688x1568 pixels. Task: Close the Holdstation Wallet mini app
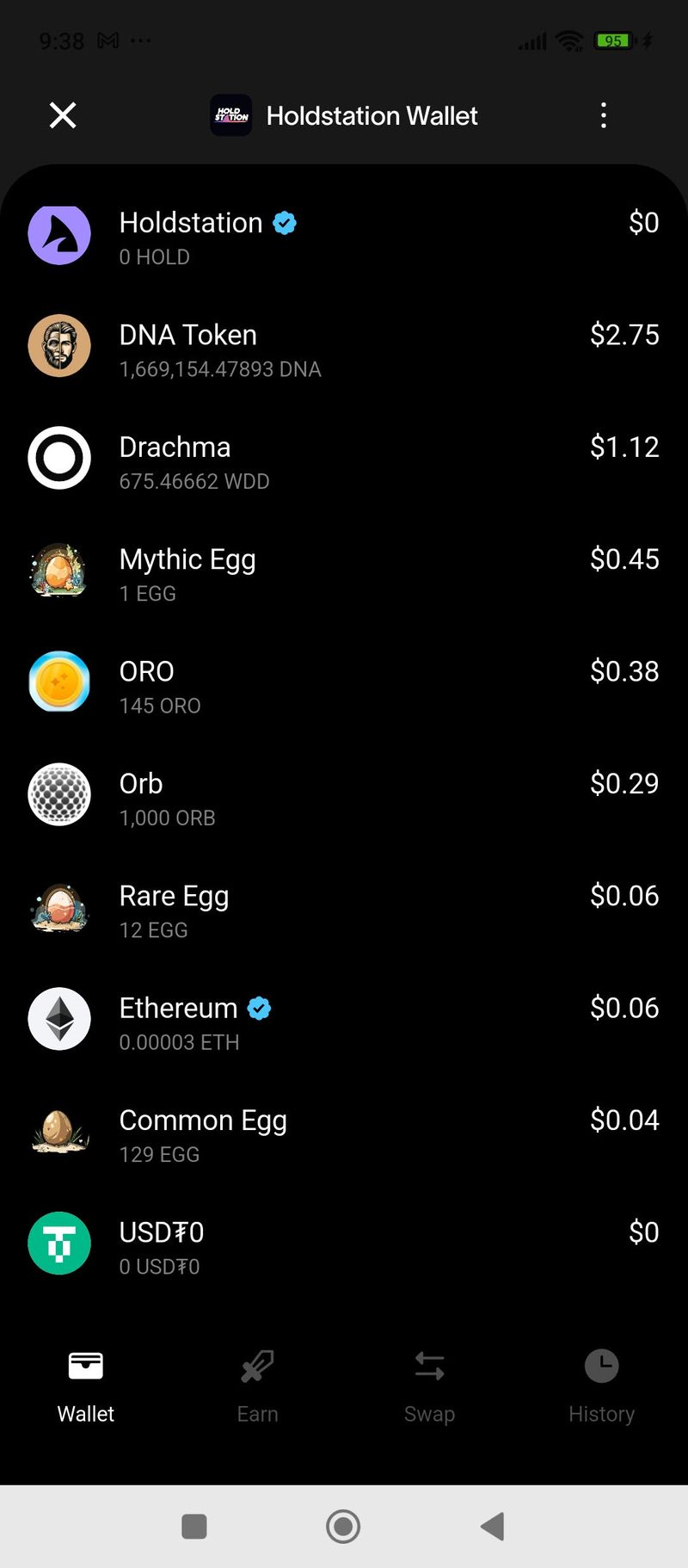pyautogui.click(x=63, y=115)
